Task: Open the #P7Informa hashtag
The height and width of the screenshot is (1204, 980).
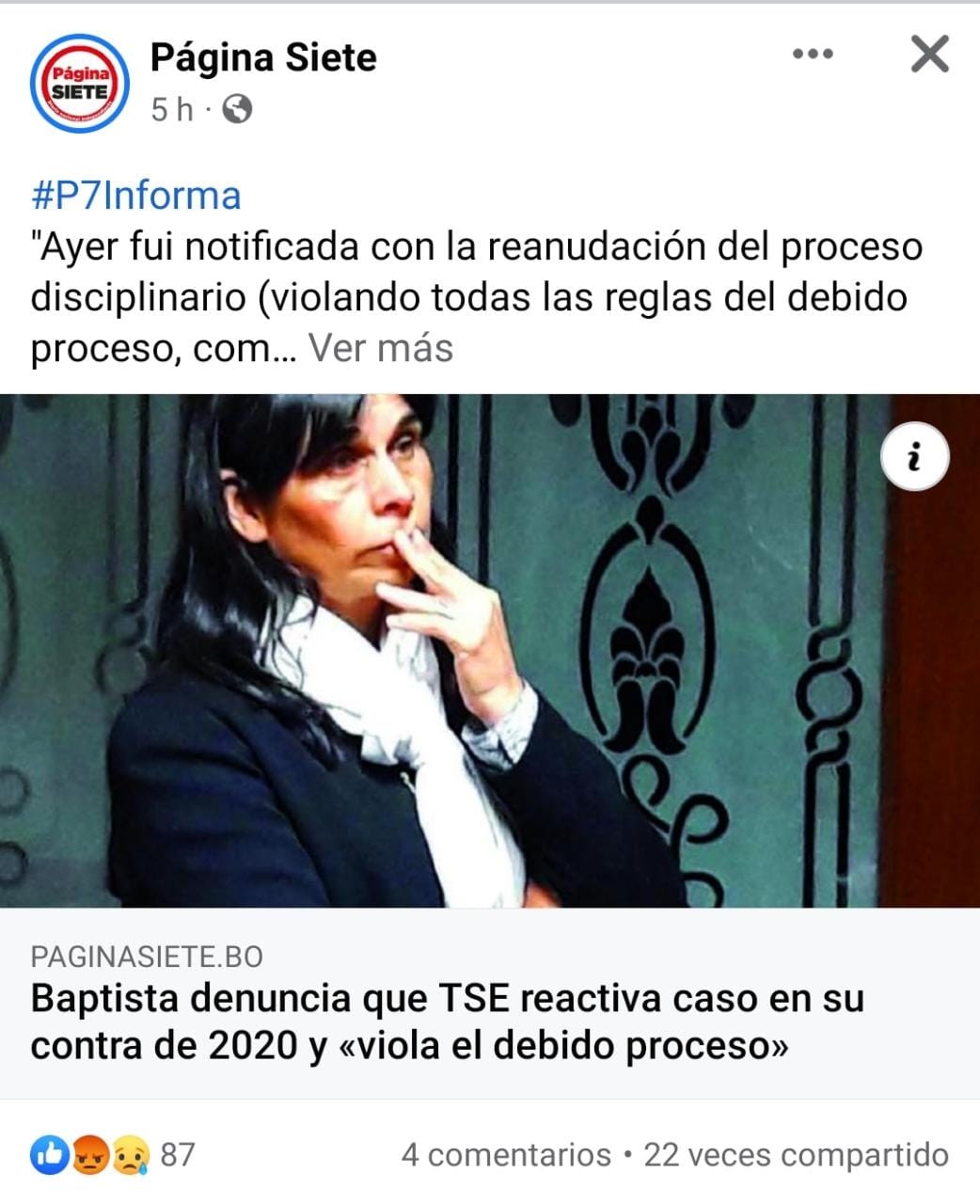Action: click(x=136, y=196)
